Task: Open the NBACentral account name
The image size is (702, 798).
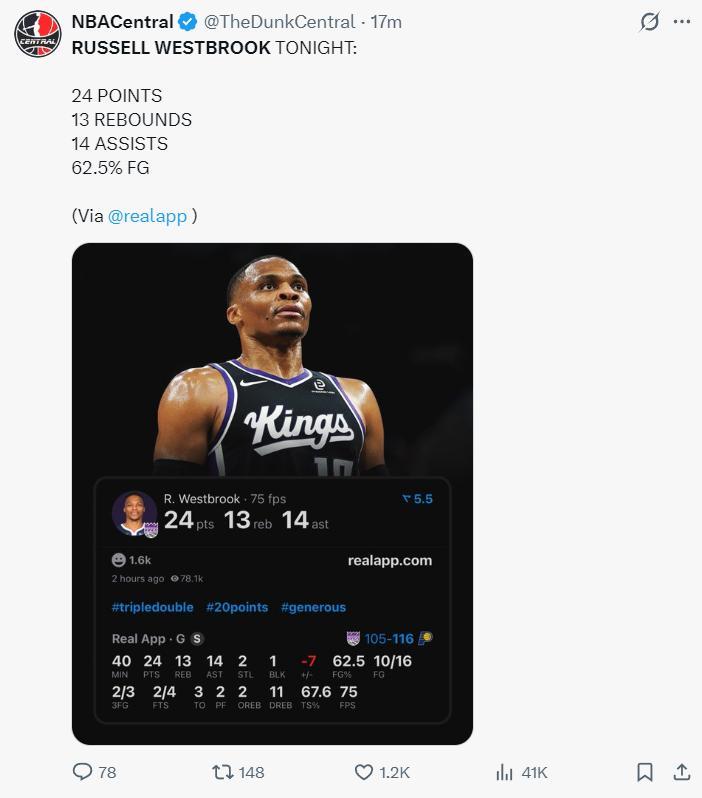Action: coord(122,21)
